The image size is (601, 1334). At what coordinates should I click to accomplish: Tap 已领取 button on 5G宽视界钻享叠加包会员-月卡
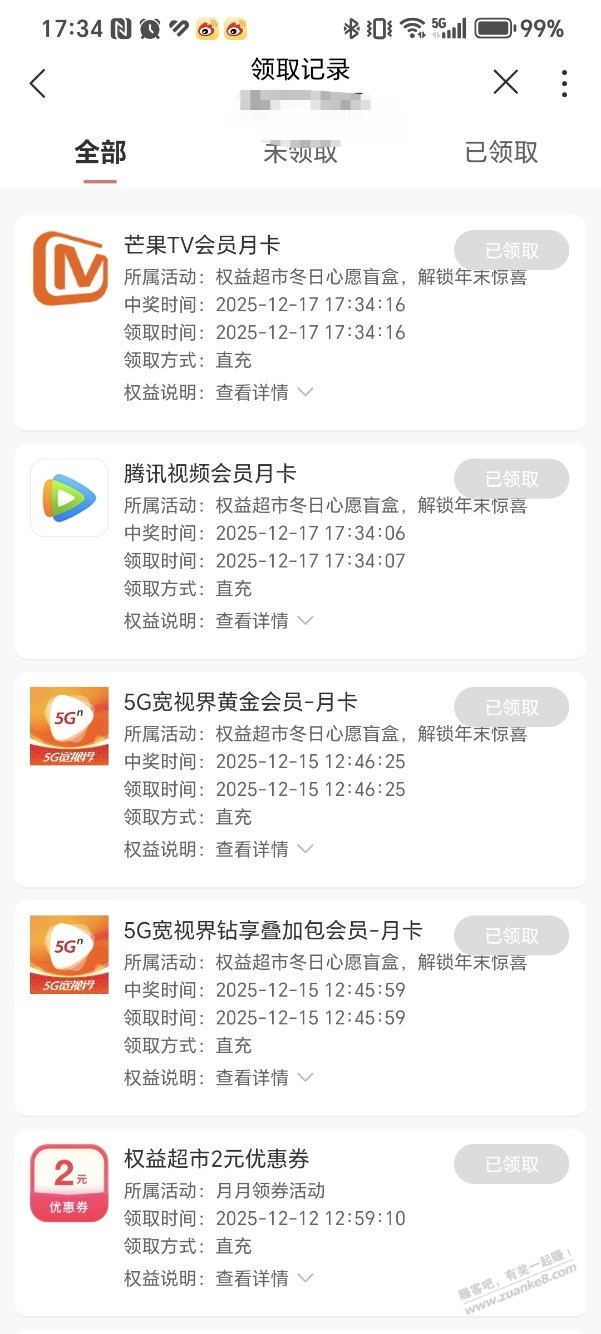coord(511,936)
